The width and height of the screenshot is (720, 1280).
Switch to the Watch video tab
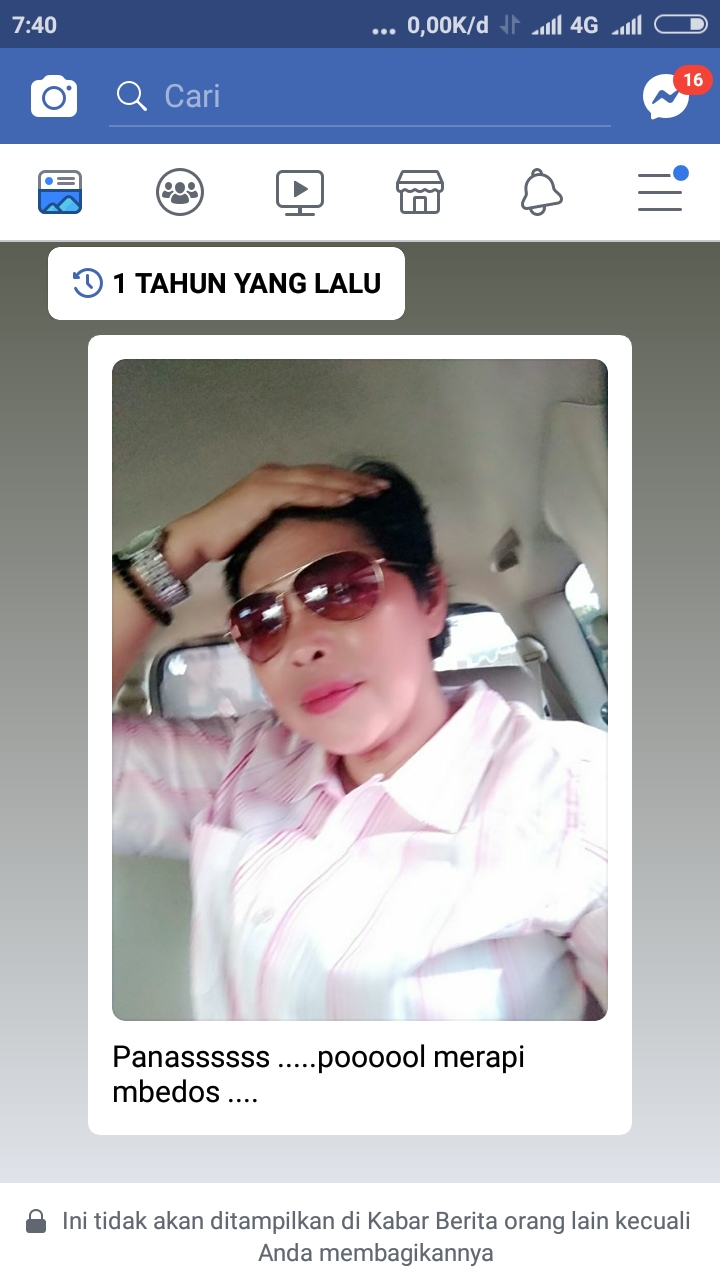300,192
